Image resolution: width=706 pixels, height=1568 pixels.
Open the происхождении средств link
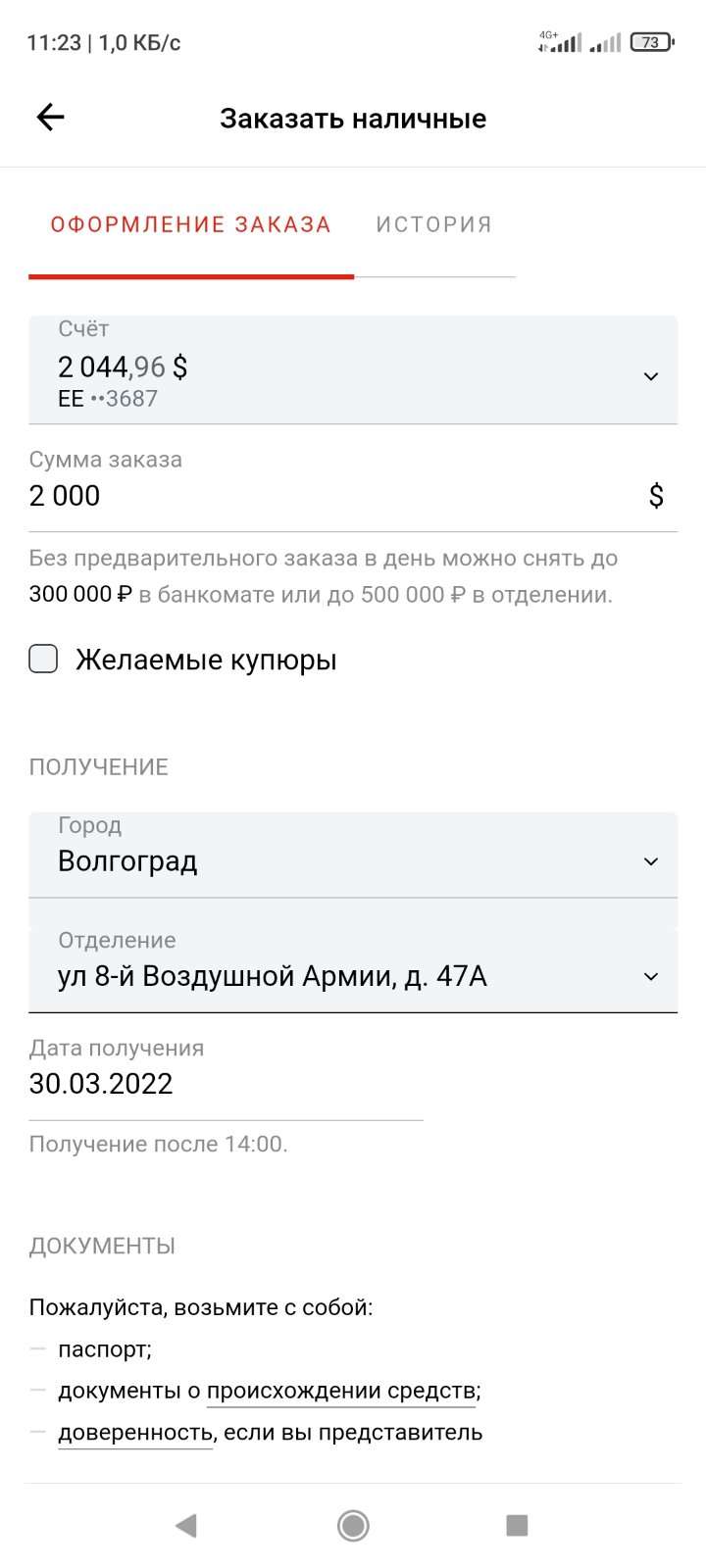[341, 1391]
